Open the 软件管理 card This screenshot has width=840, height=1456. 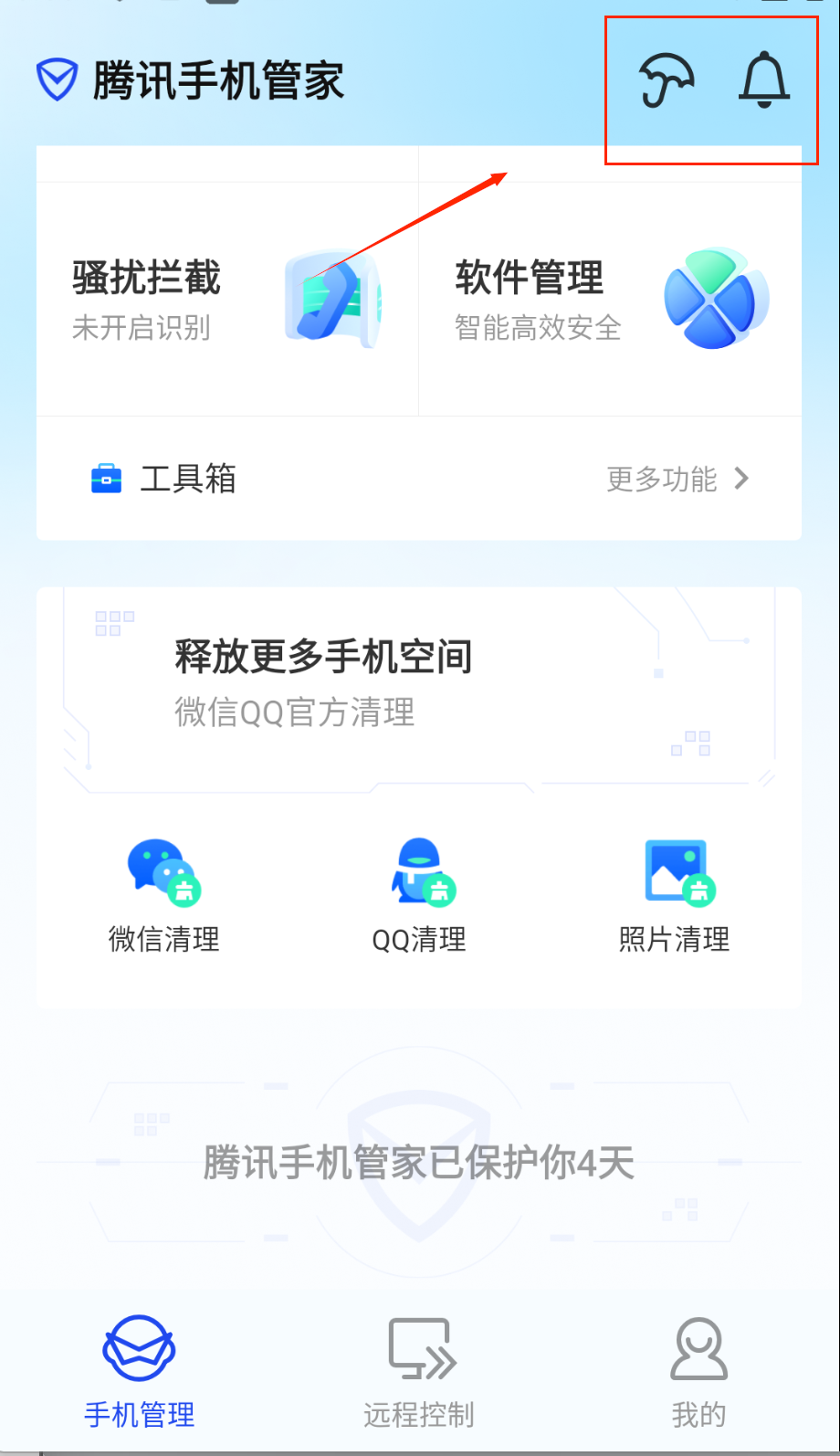click(x=610, y=299)
